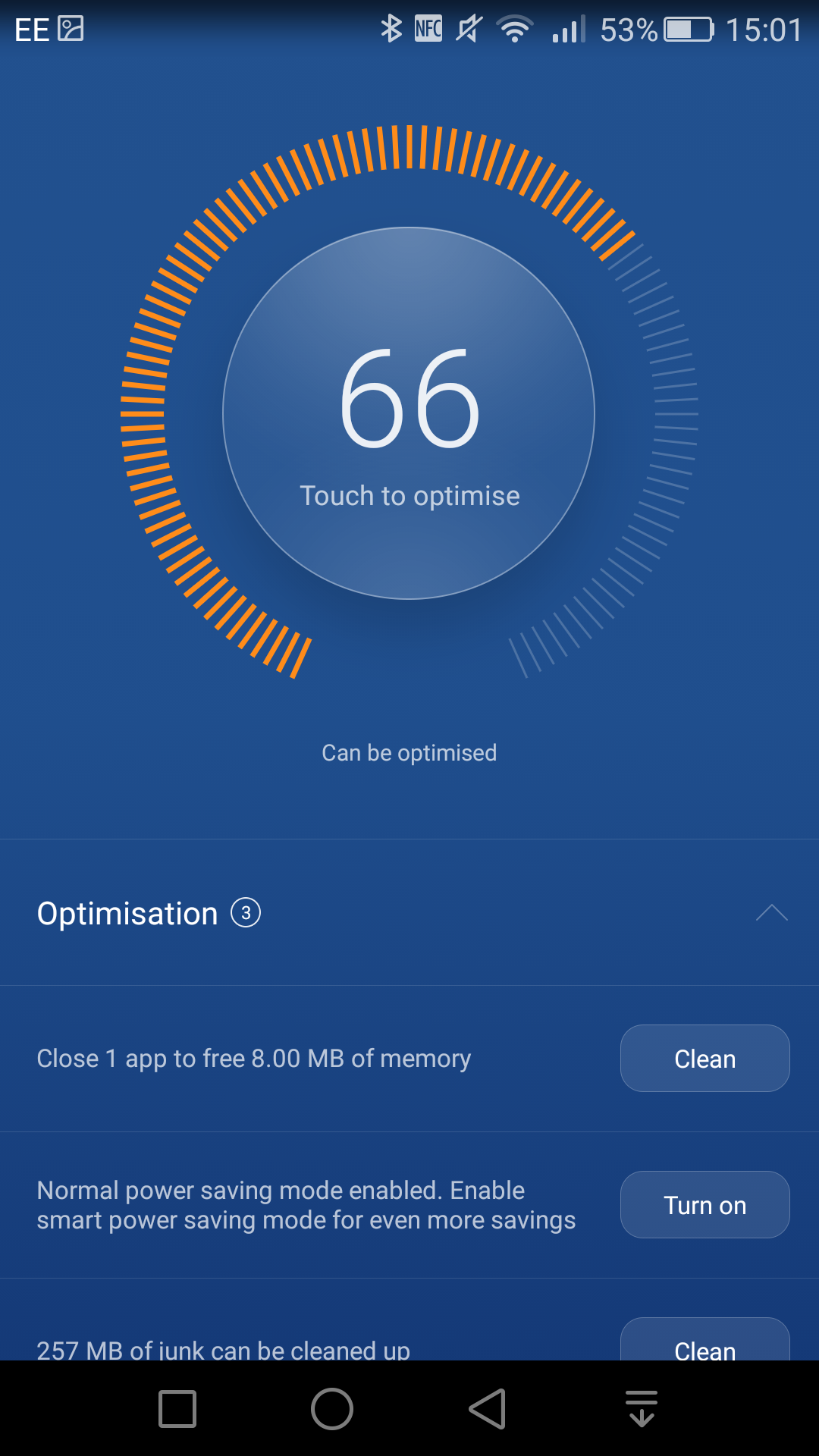Collapse the Optimisation section chevron

click(x=771, y=912)
